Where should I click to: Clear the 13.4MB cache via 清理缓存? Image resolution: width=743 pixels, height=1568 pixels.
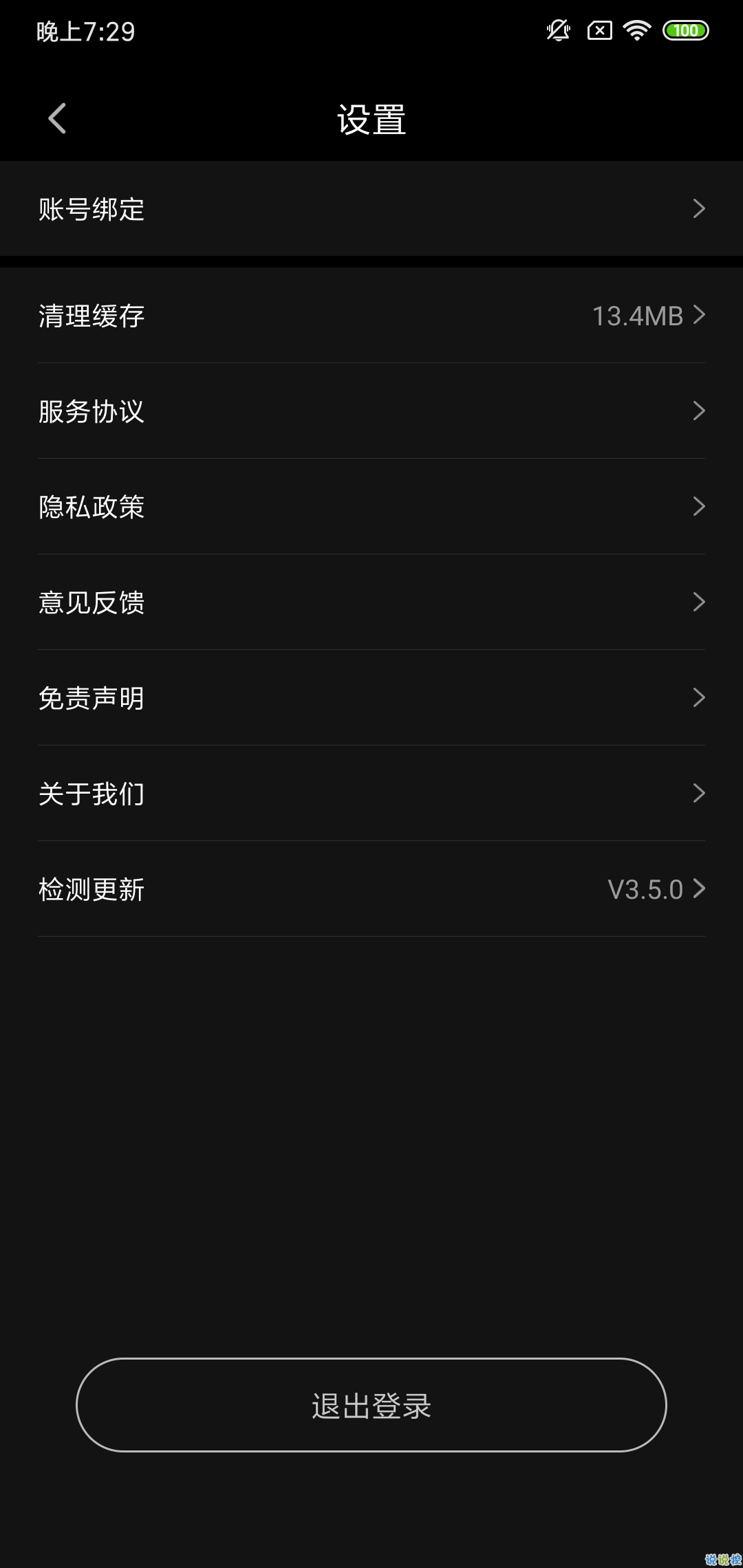pyautogui.click(x=371, y=316)
